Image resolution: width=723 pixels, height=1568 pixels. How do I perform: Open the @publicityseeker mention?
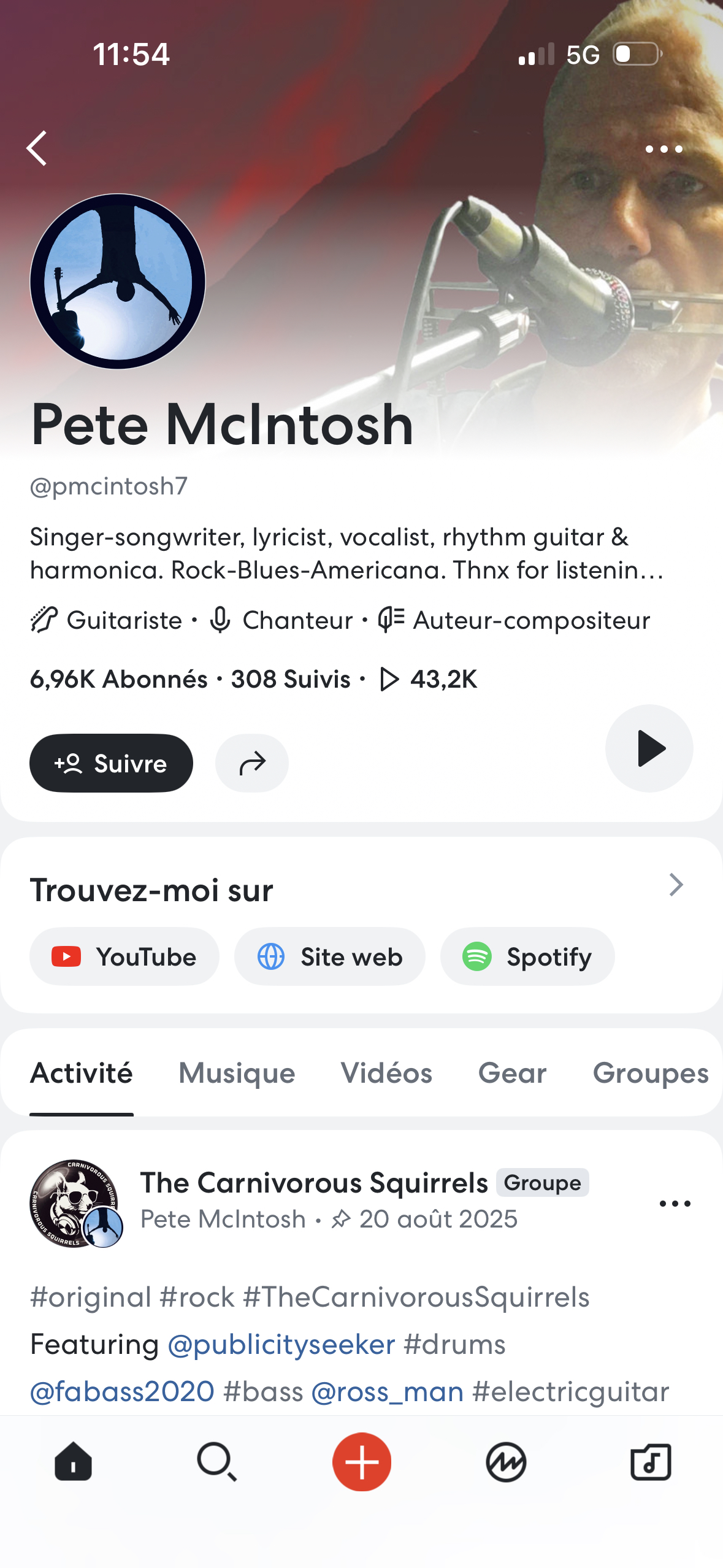click(x=281, y=1345)
